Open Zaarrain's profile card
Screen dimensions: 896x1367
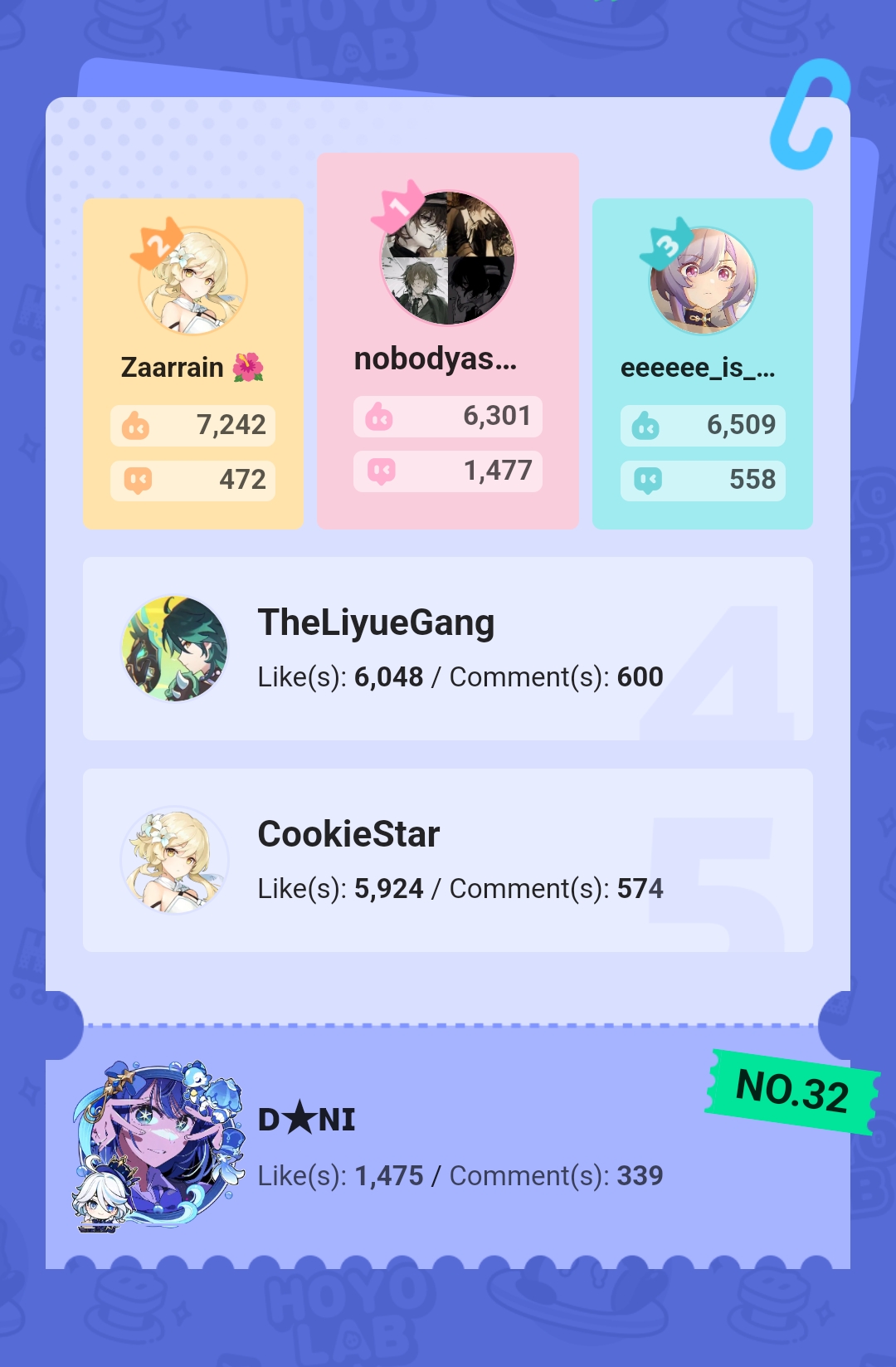pyautogui.click(x=192, y=364)
